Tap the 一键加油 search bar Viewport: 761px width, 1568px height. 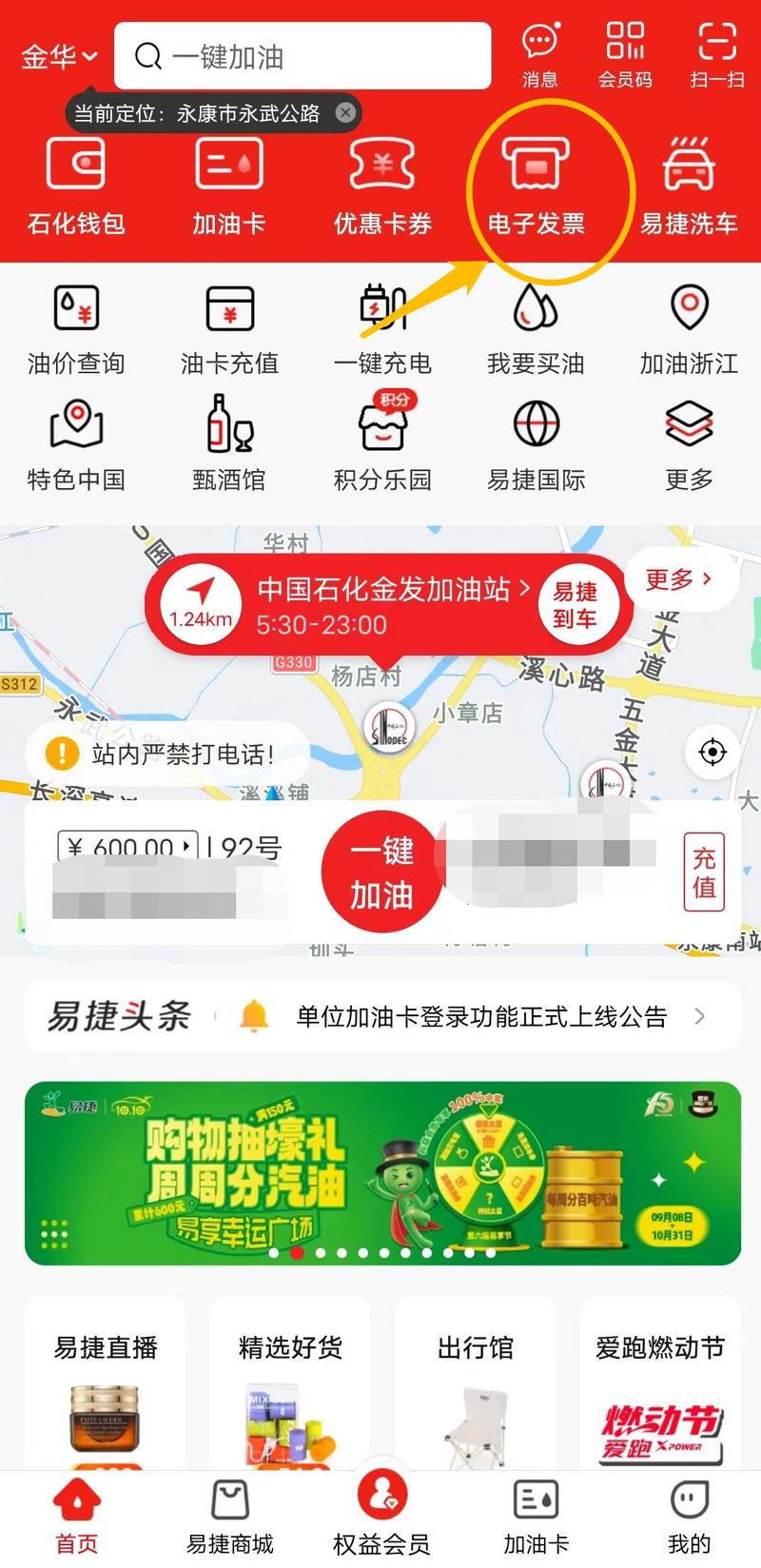[302, 57]
